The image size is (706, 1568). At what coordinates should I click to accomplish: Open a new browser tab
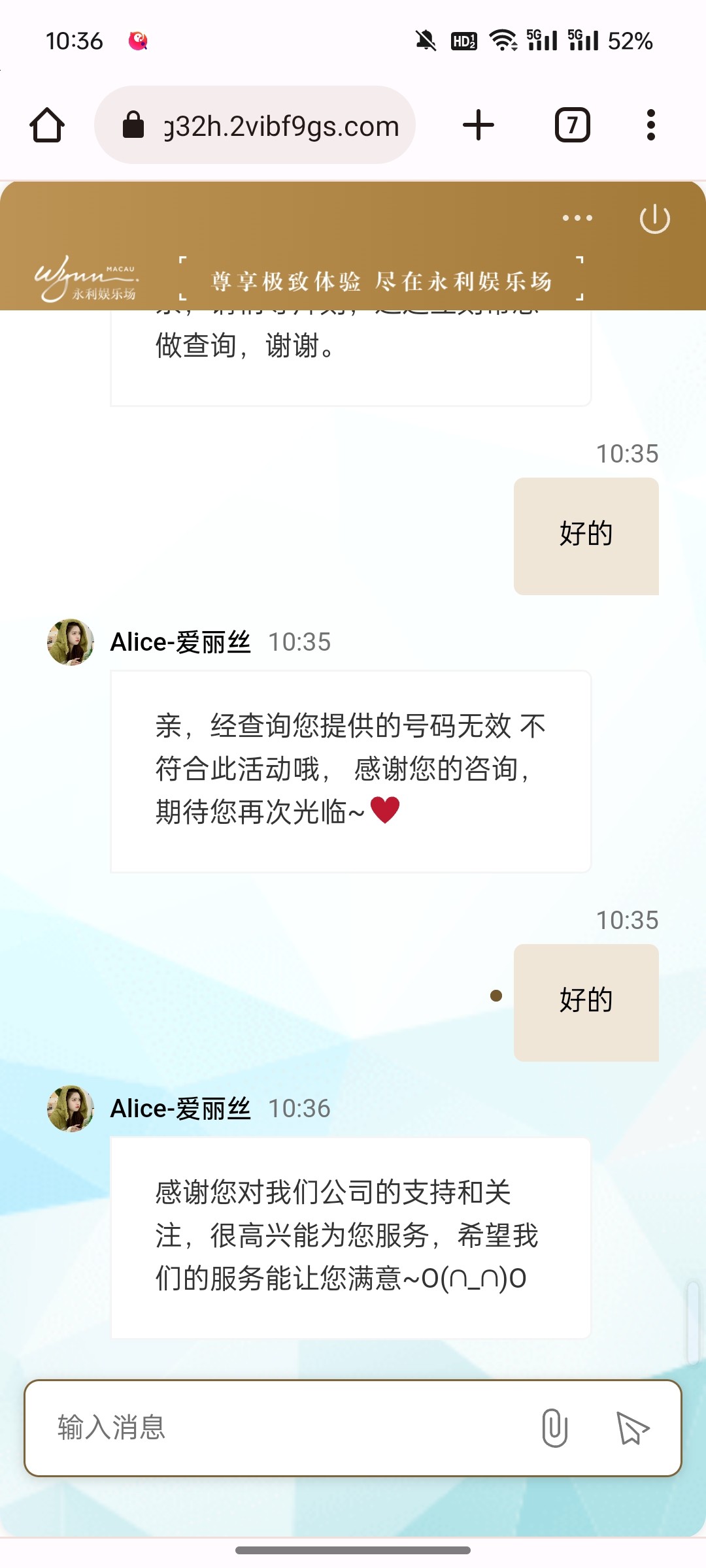coord(479,125)
